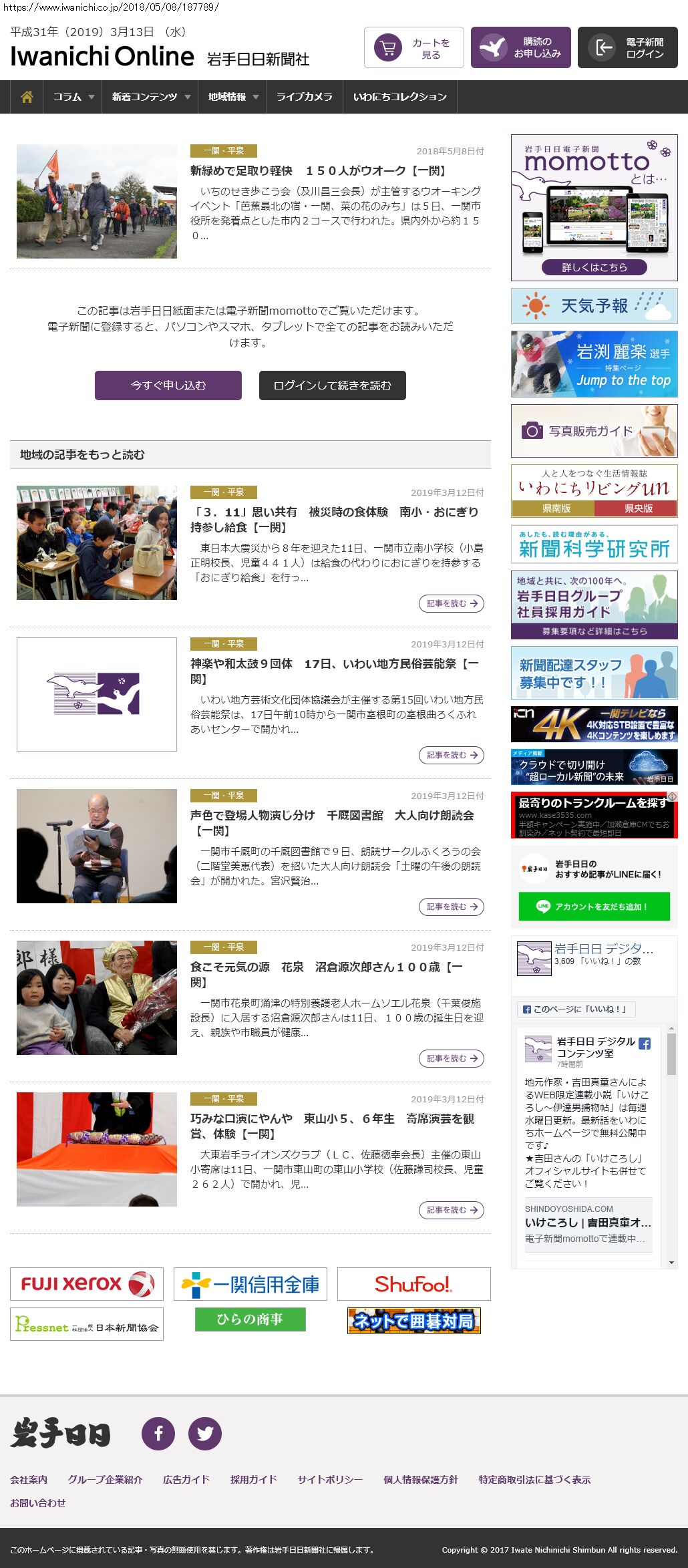Image resolution: width=688 pixels, height=1568 pixels.
Task: Read the 「3.11」思い共有 article via 記事を読む
Action: [x=452, y=603]
